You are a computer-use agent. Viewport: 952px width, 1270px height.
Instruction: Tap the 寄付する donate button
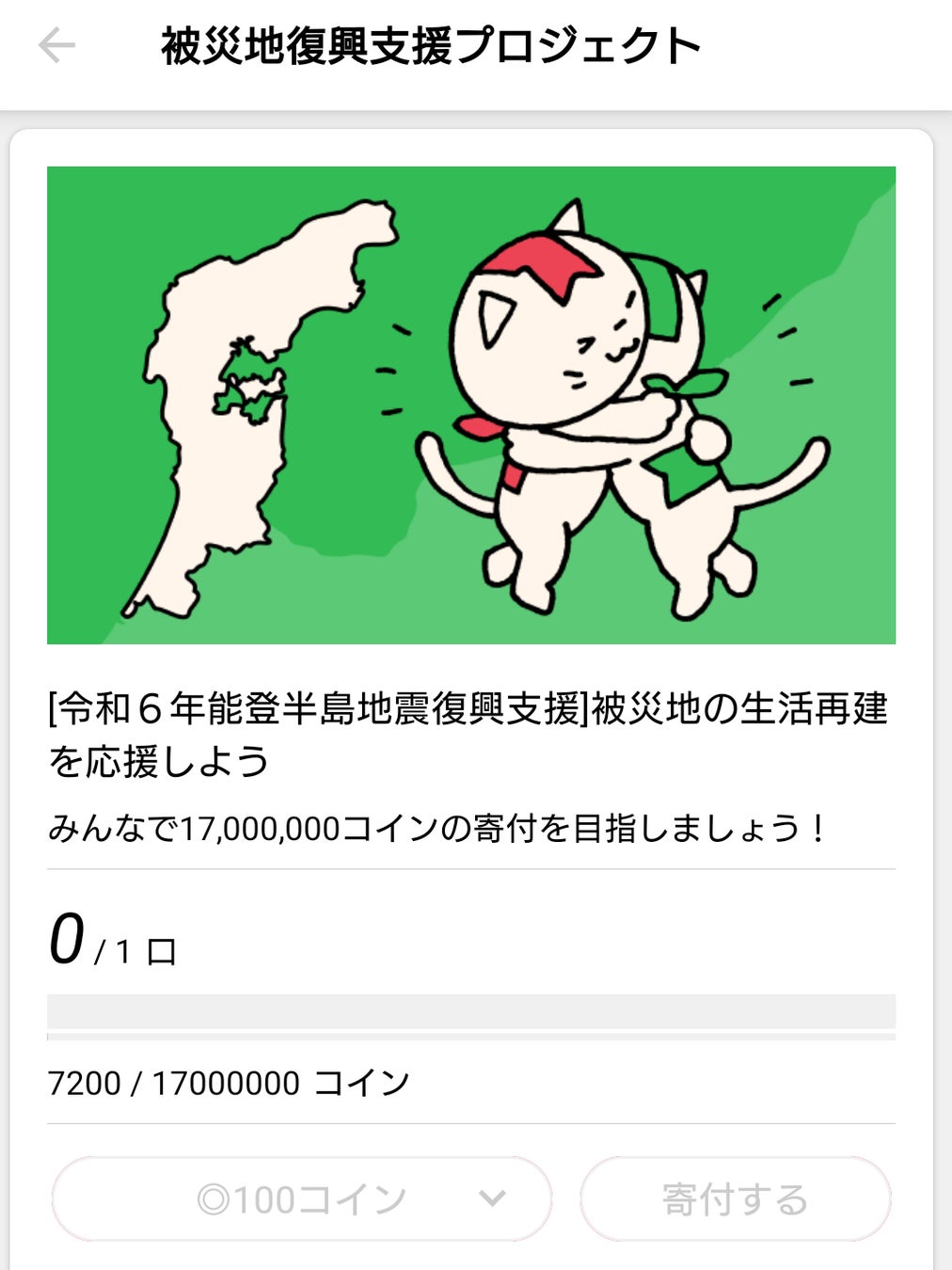point(735,1199)
